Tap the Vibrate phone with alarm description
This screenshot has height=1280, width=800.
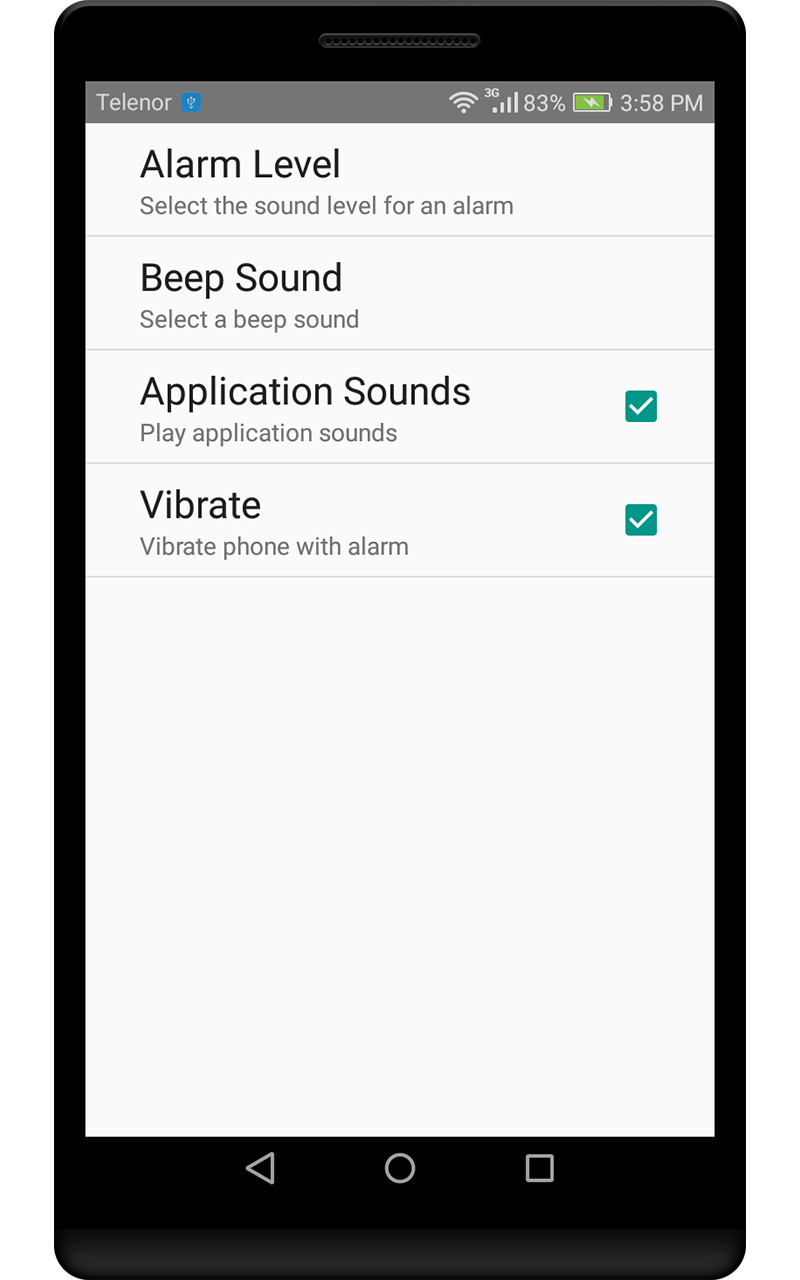274,546
